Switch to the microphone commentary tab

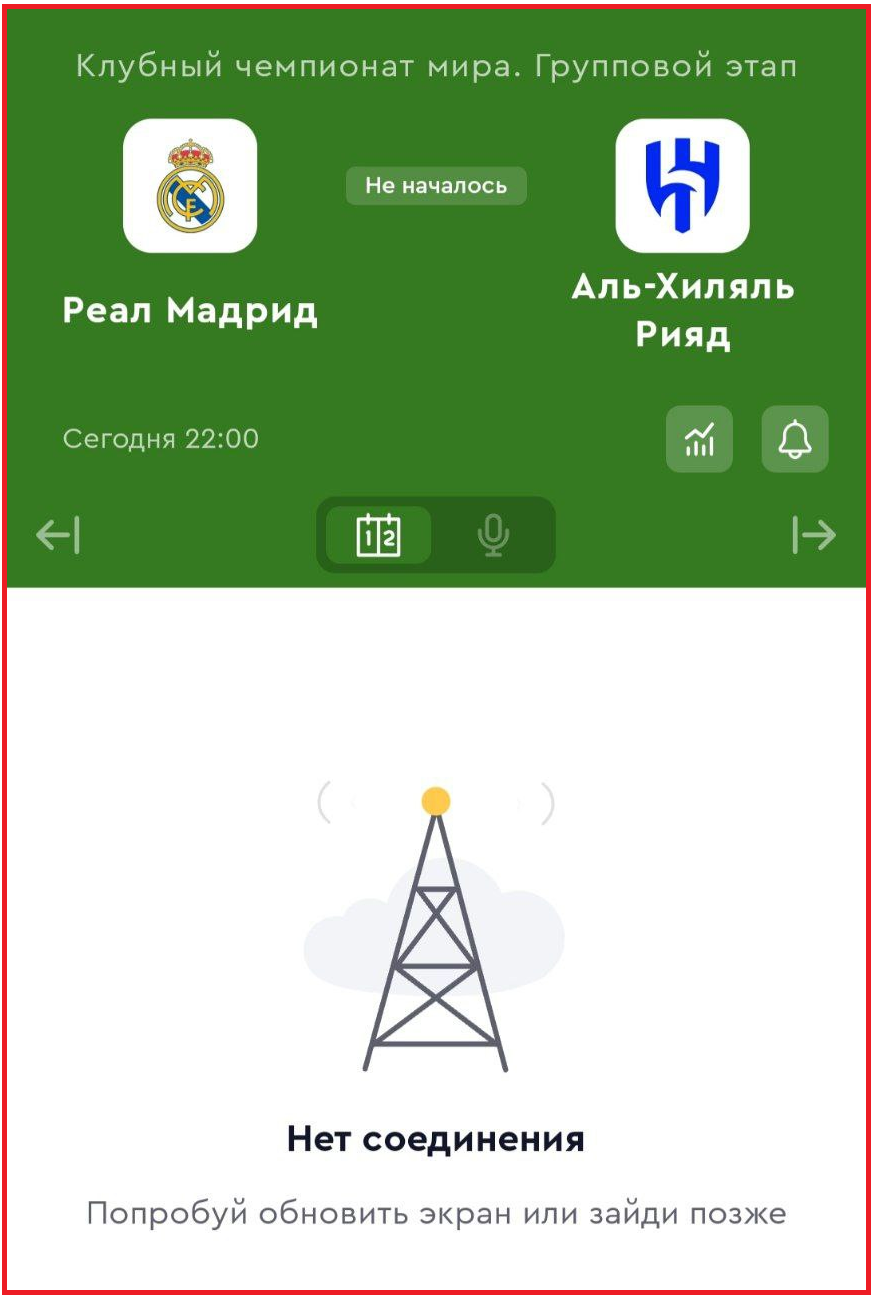pyautogui.click(x=492, y=536)
